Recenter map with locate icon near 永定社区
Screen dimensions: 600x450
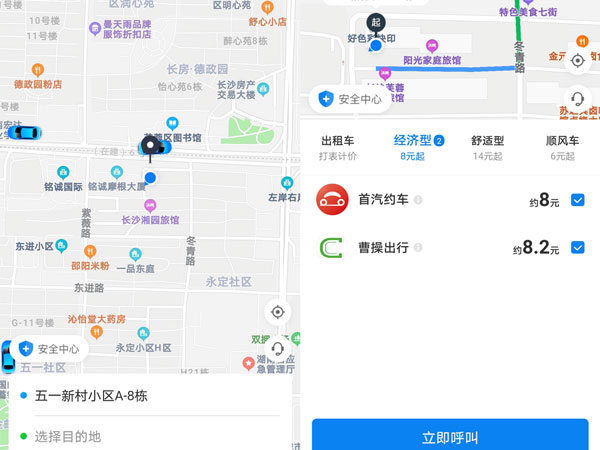coord(278,312)
